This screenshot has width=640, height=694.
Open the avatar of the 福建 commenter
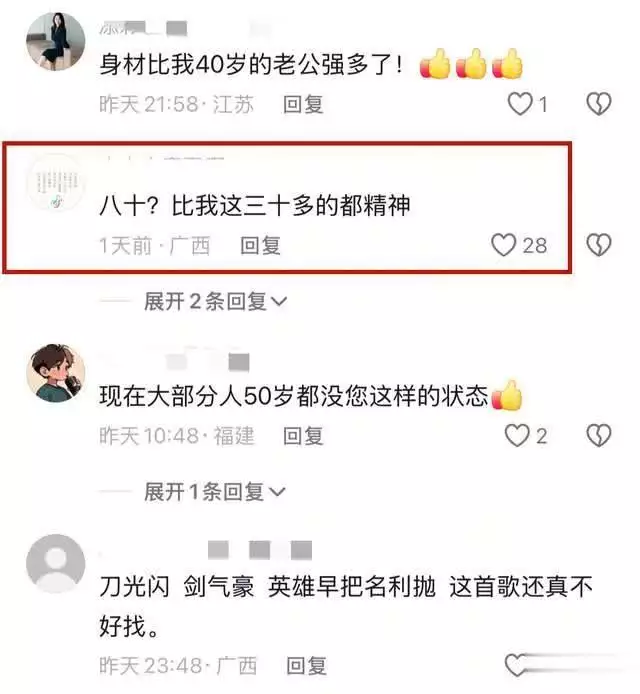coord(54,372)
